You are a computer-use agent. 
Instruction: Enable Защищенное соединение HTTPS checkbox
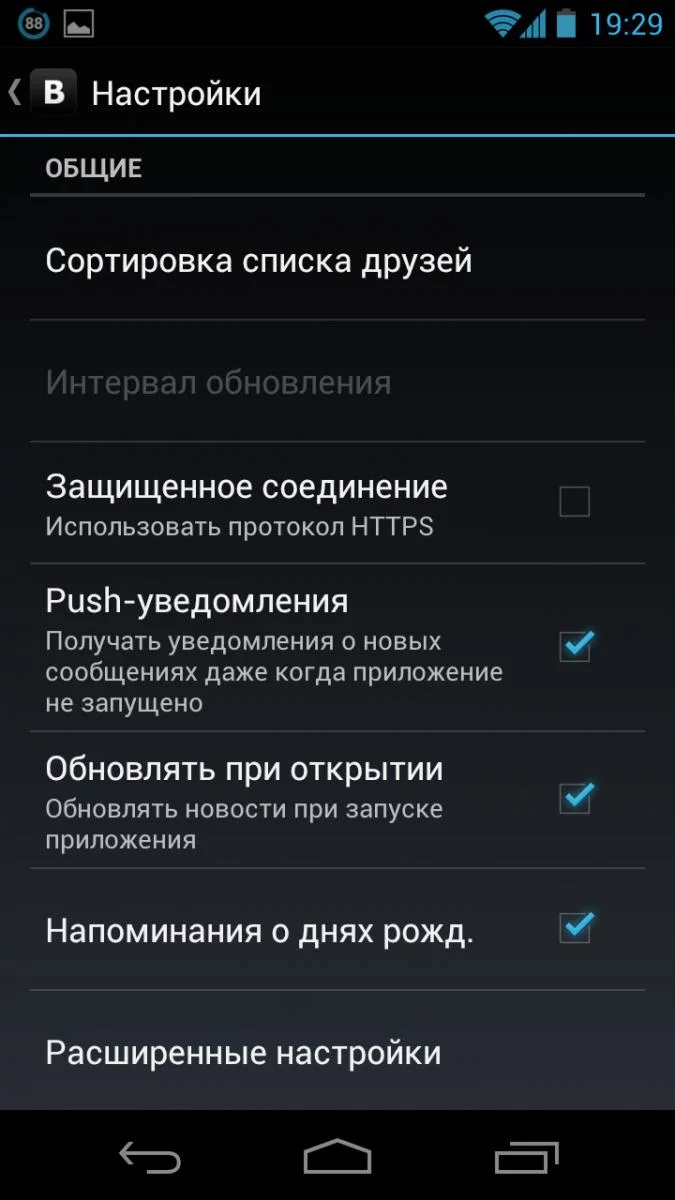pos(574,501)
